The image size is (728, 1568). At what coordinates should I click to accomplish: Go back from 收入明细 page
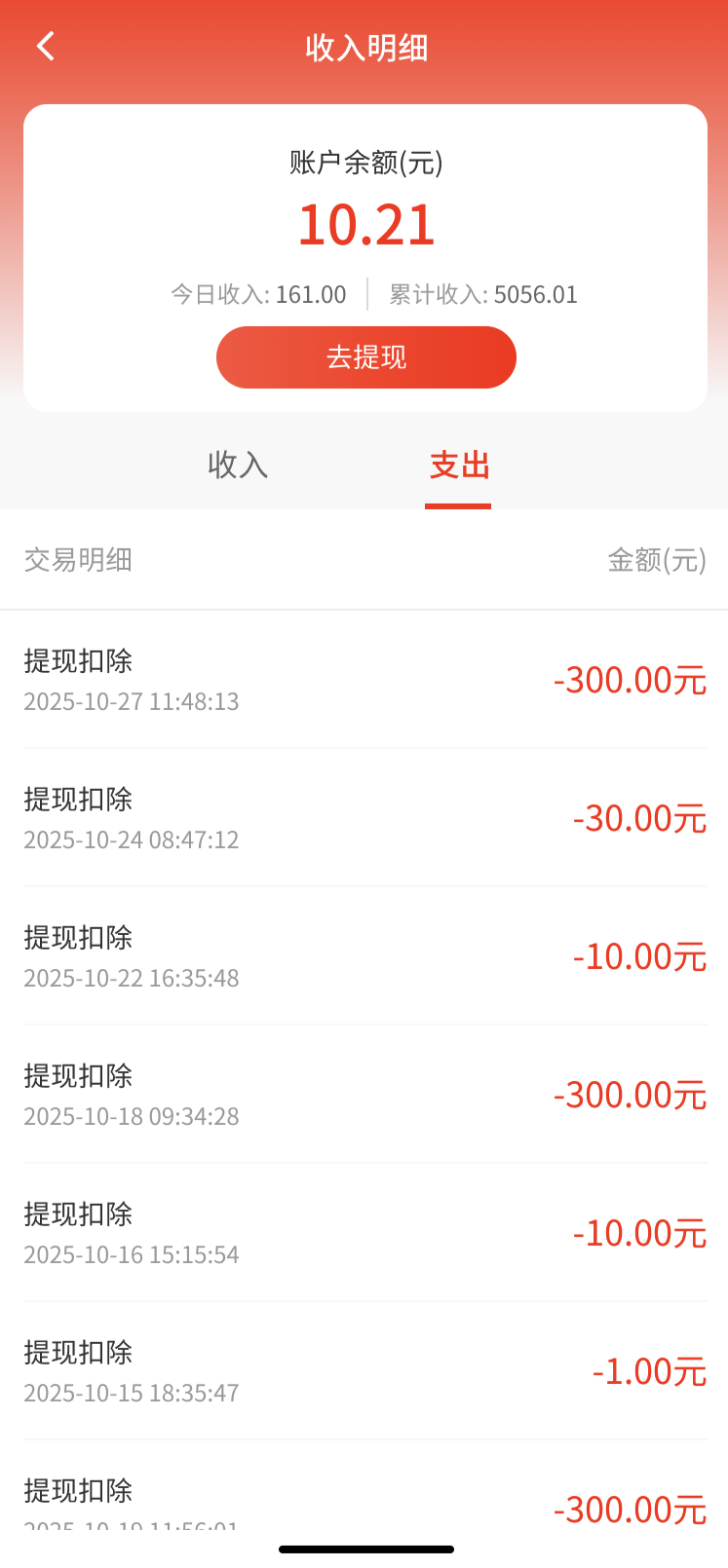point(46,47)
